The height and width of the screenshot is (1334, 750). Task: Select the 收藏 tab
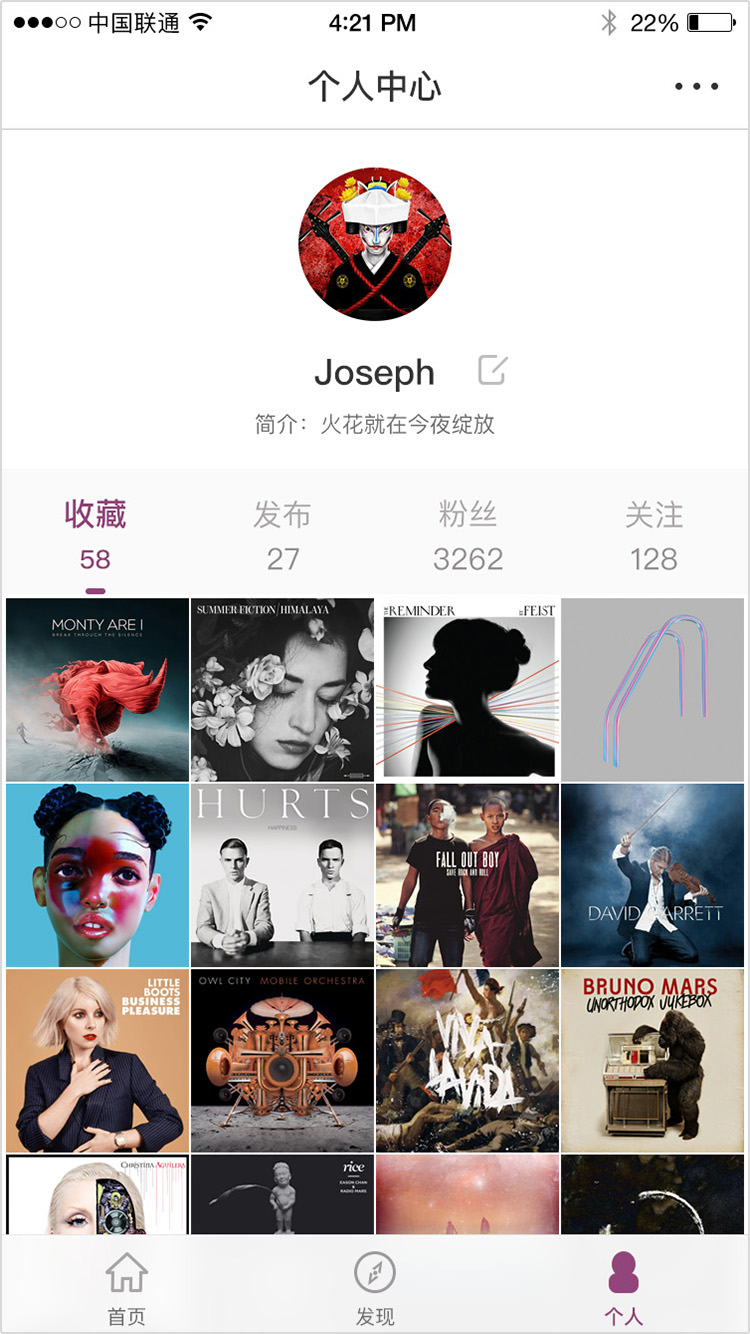coord(95,535)
